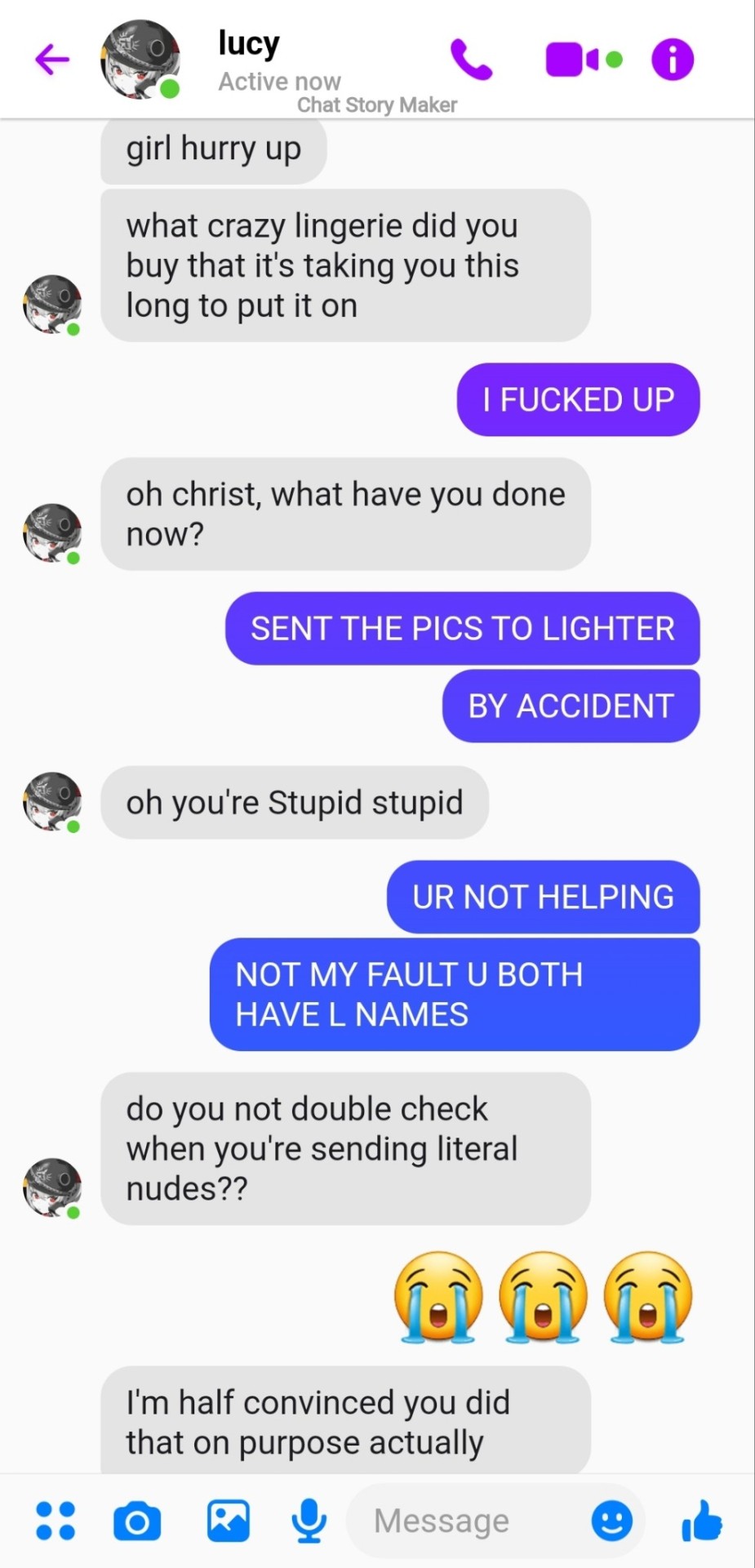Record a voice message with the microphone

(x=309, y=1521)
